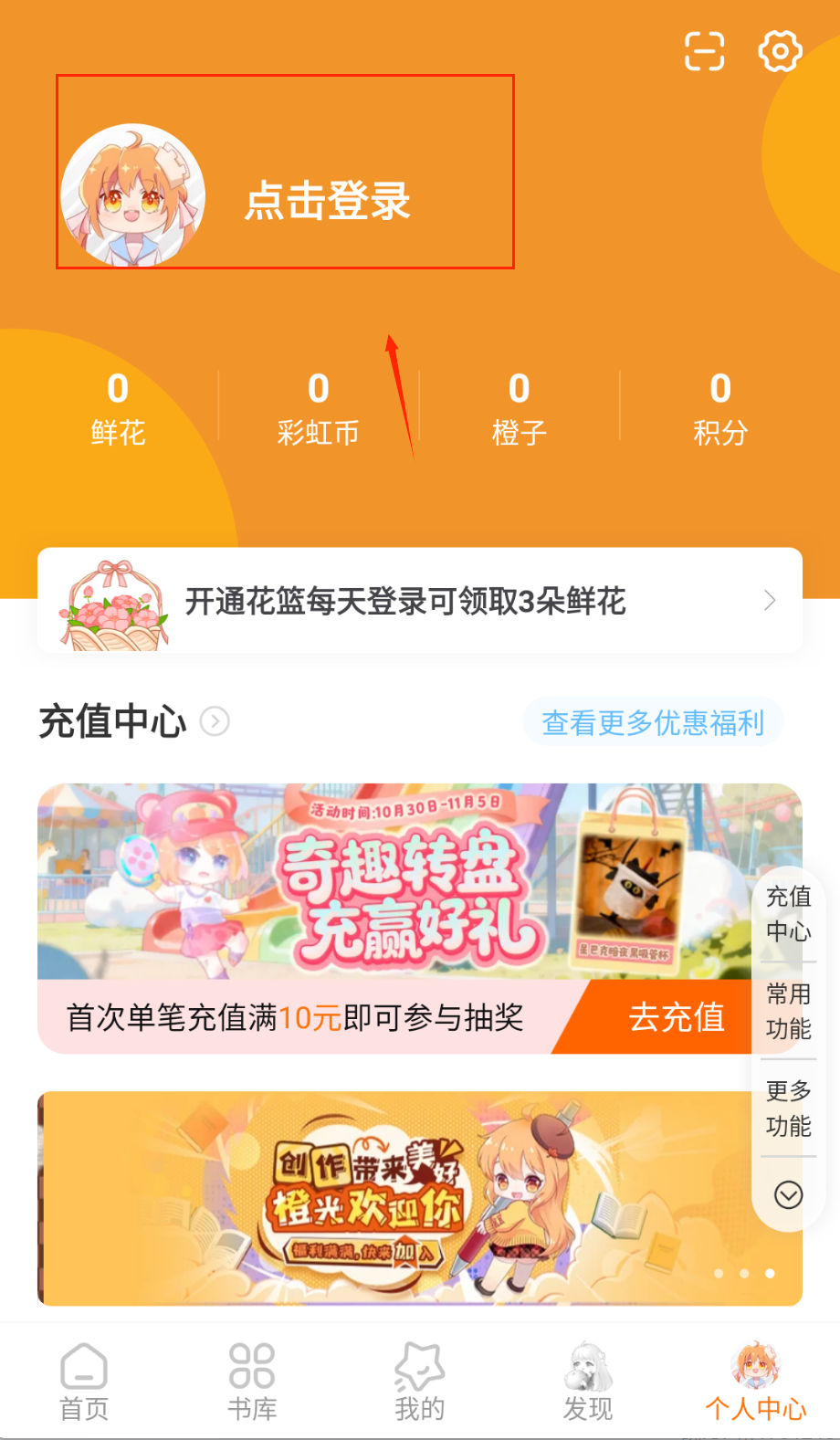Tap 点击登录 to log in
The image size is (840, 1440).
click(327, 201)
